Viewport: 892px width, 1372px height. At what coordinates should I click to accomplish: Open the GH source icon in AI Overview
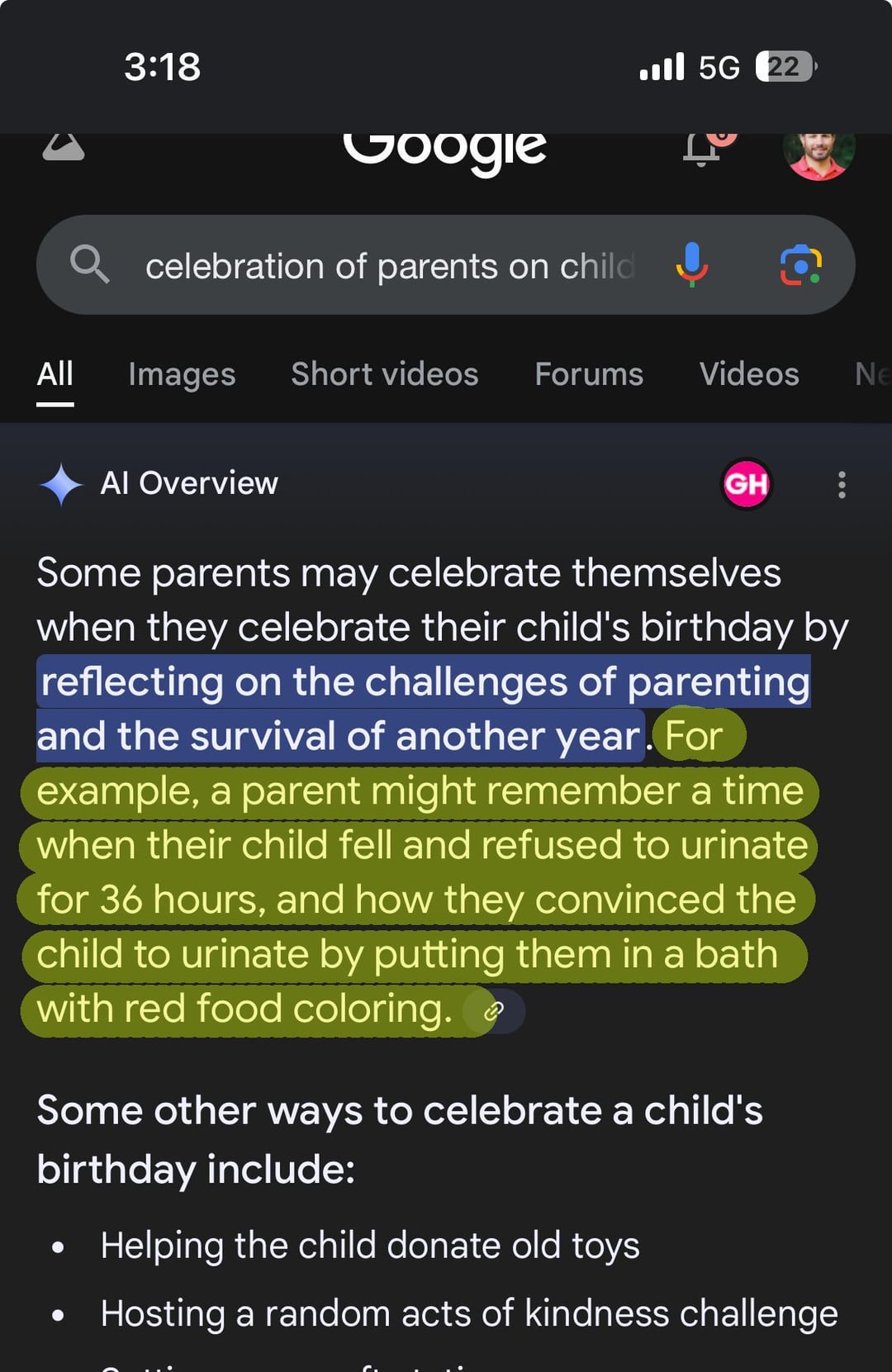pyautogui.click(x=746, y=483)
